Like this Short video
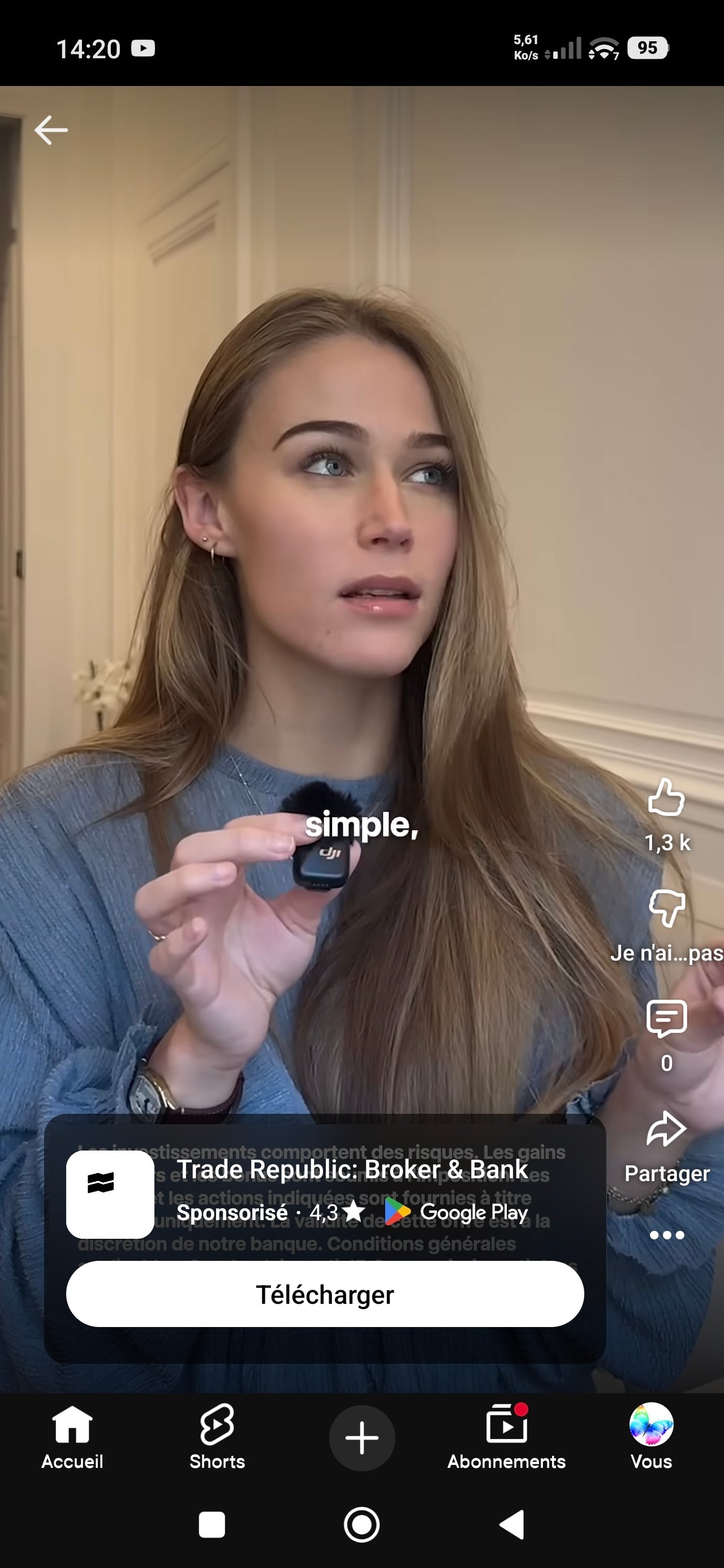Viewport: 724px width, 1568px height. (x=667, y=798)
